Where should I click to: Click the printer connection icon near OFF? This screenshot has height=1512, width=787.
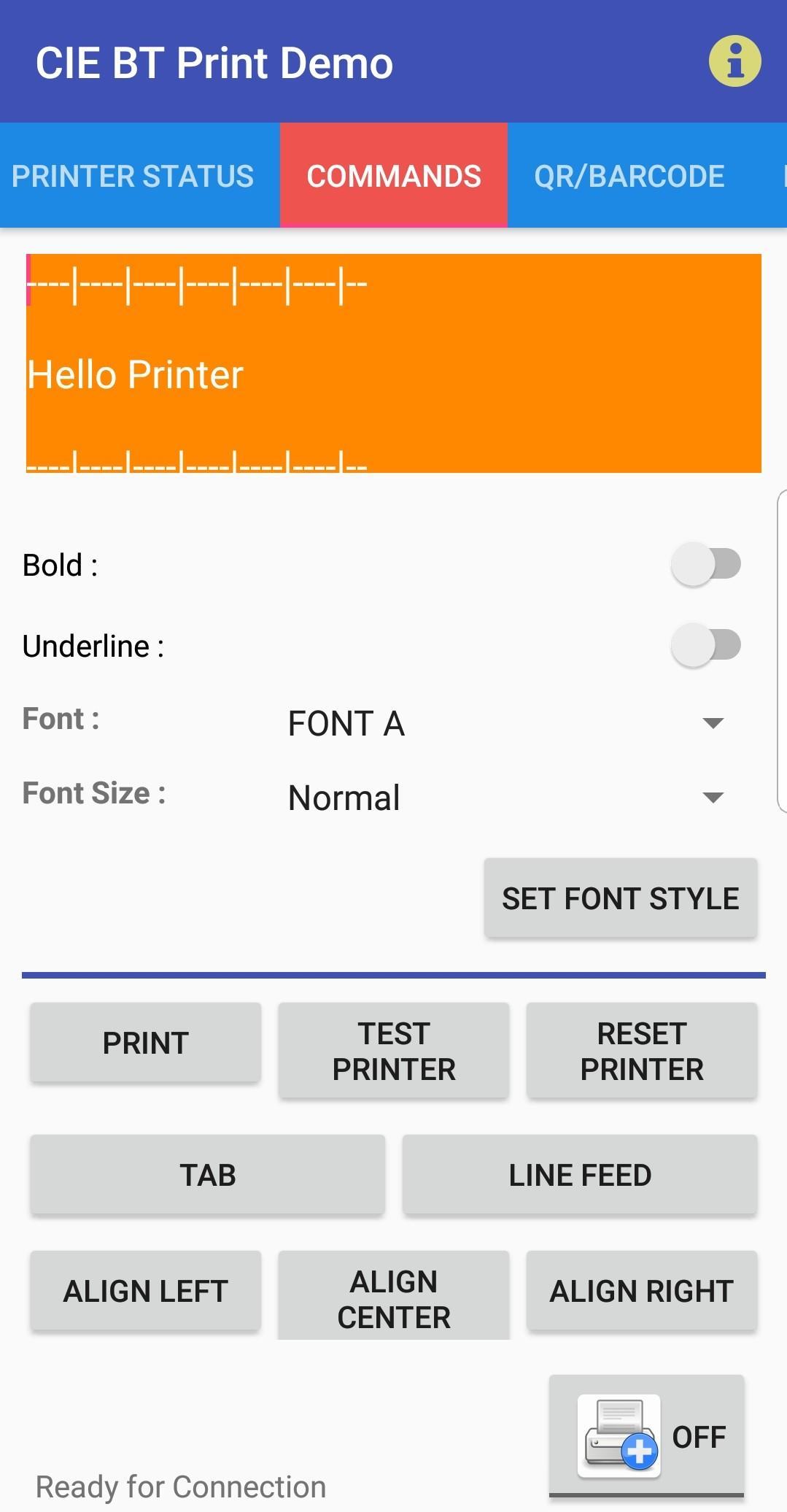(x=617, y=1434)
